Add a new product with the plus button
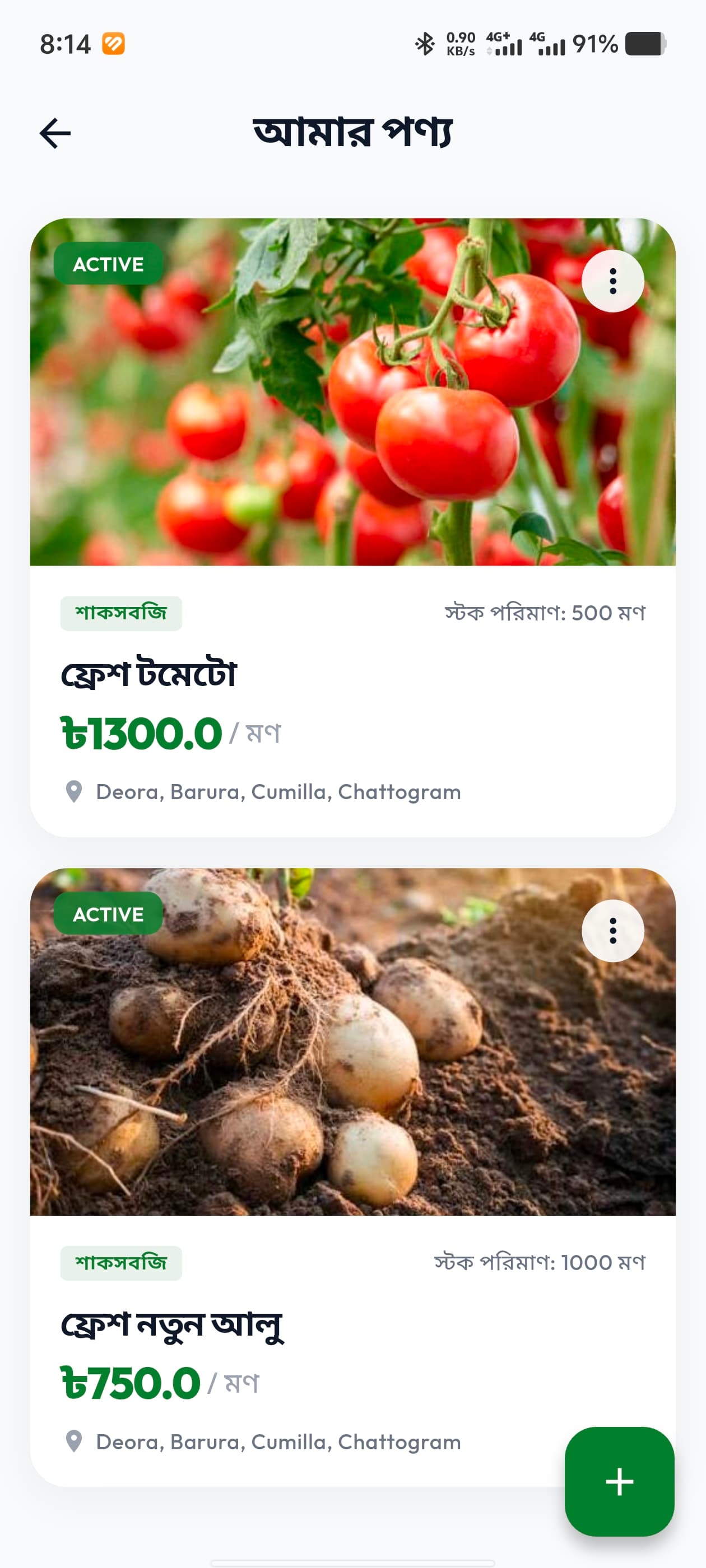The image size is (706, 1568). click(x=620, y=1482)
